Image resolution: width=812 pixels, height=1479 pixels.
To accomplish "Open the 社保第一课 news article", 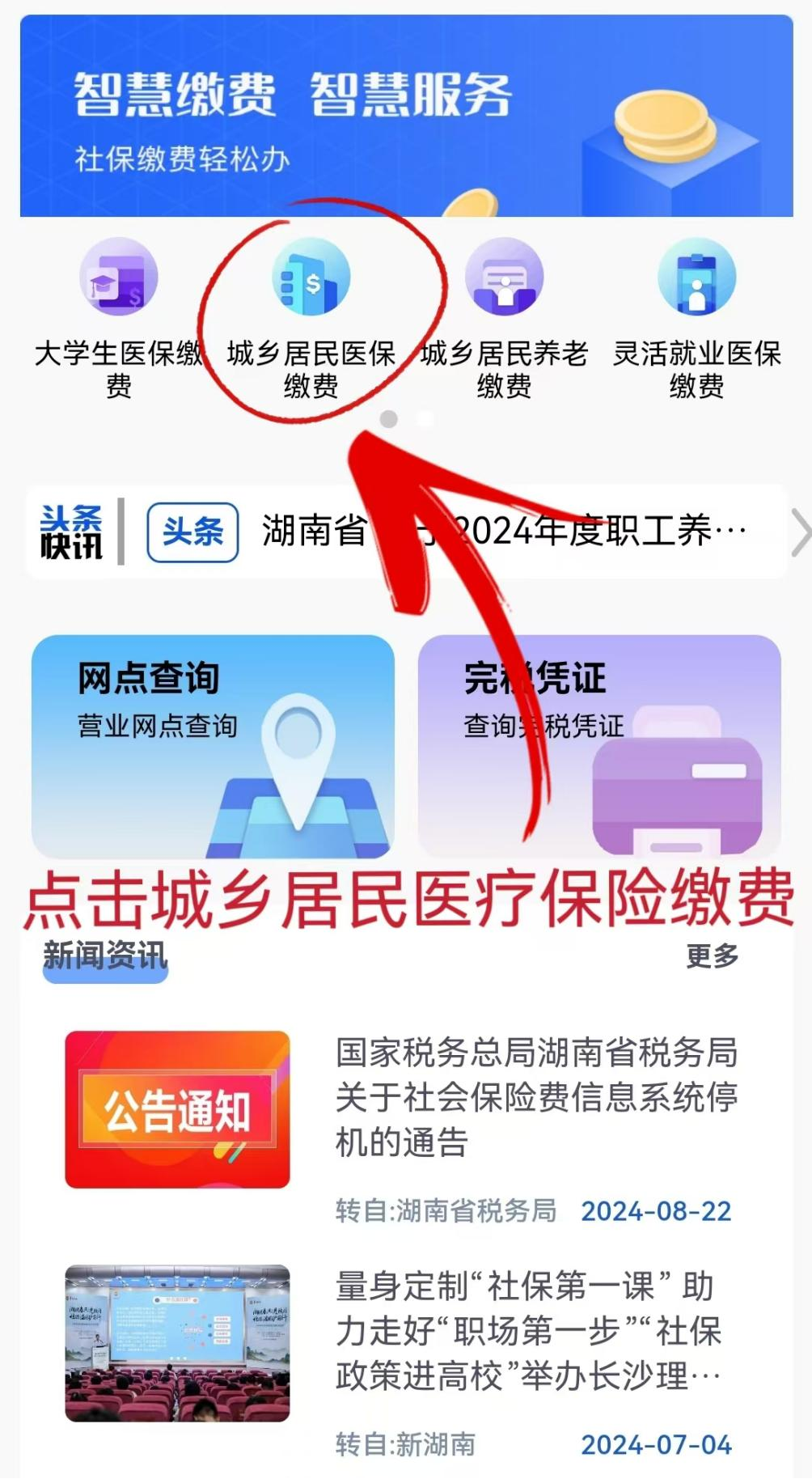I will (527, 1330).
